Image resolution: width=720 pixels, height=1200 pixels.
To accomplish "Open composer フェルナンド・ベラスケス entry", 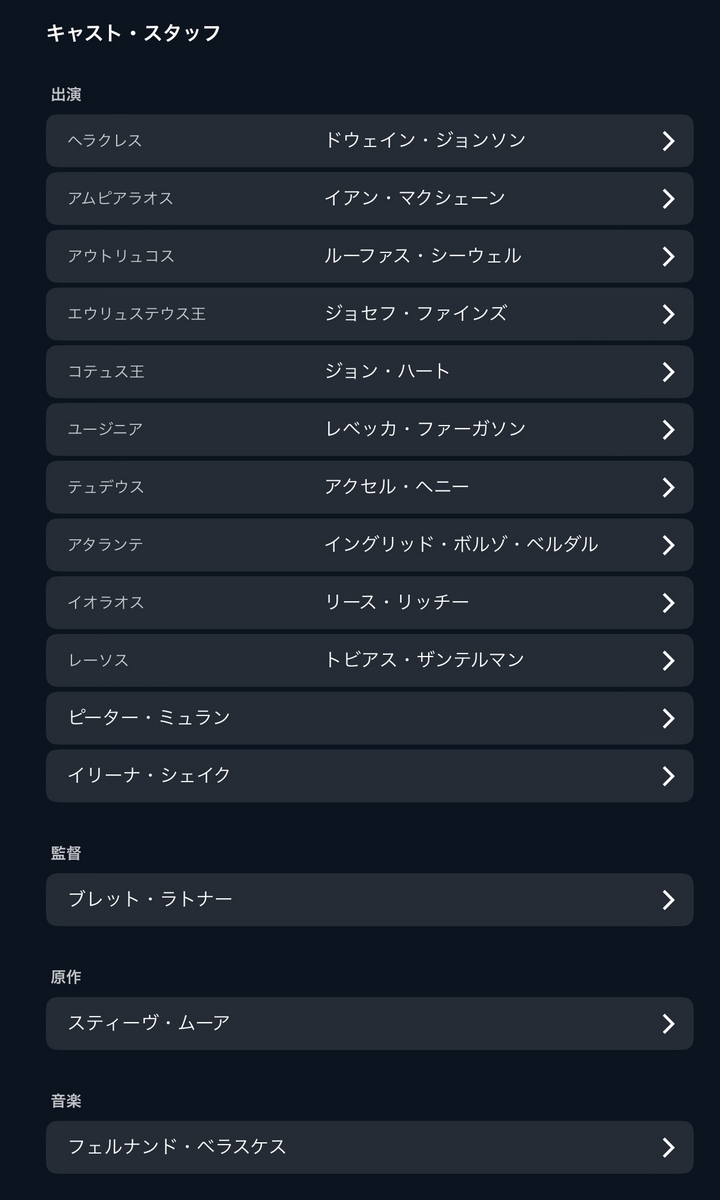I will click(x=369, y=1147).
